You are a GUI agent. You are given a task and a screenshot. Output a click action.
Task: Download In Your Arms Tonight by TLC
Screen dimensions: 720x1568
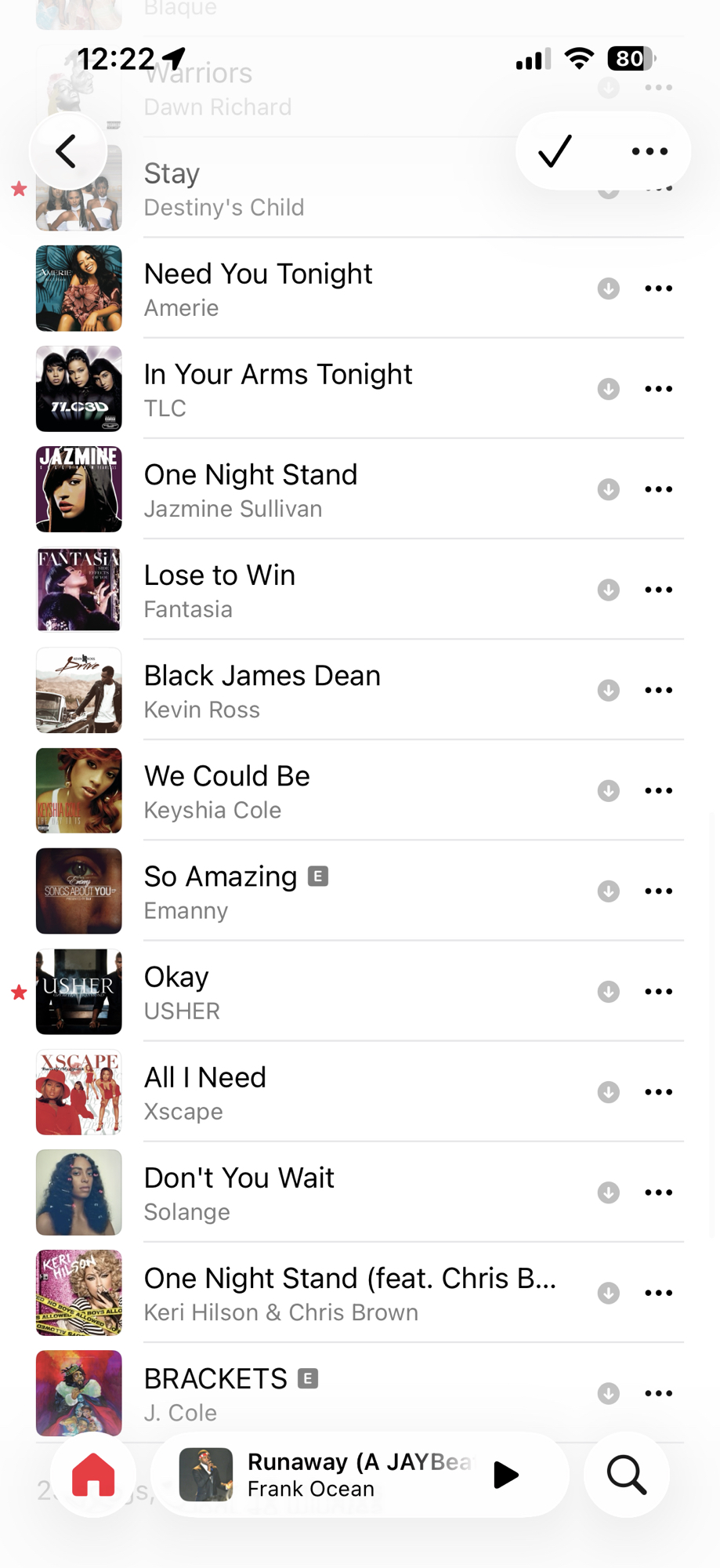click(x=608, y=389)
